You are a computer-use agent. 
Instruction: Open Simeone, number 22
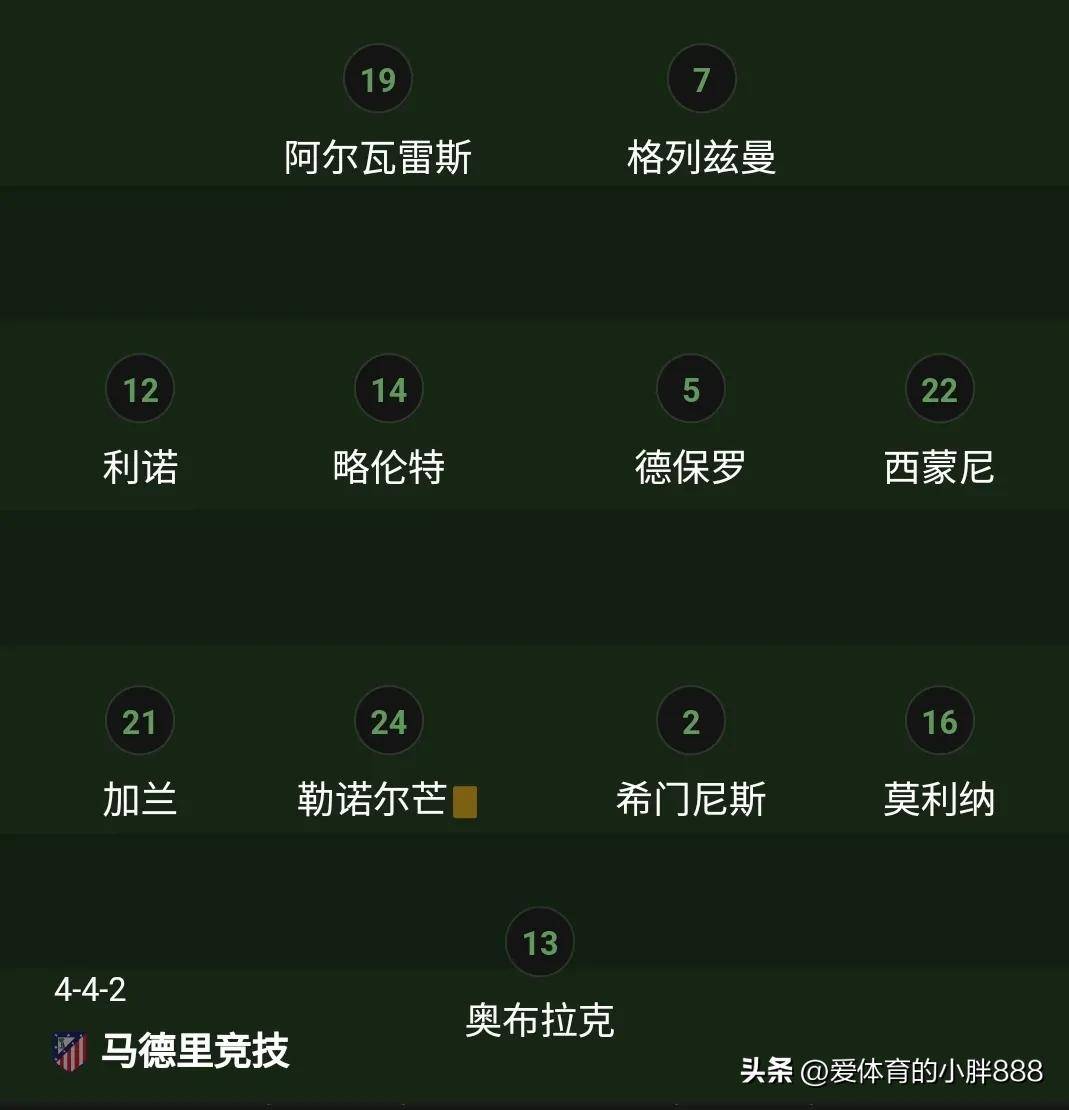click(939, 389)
